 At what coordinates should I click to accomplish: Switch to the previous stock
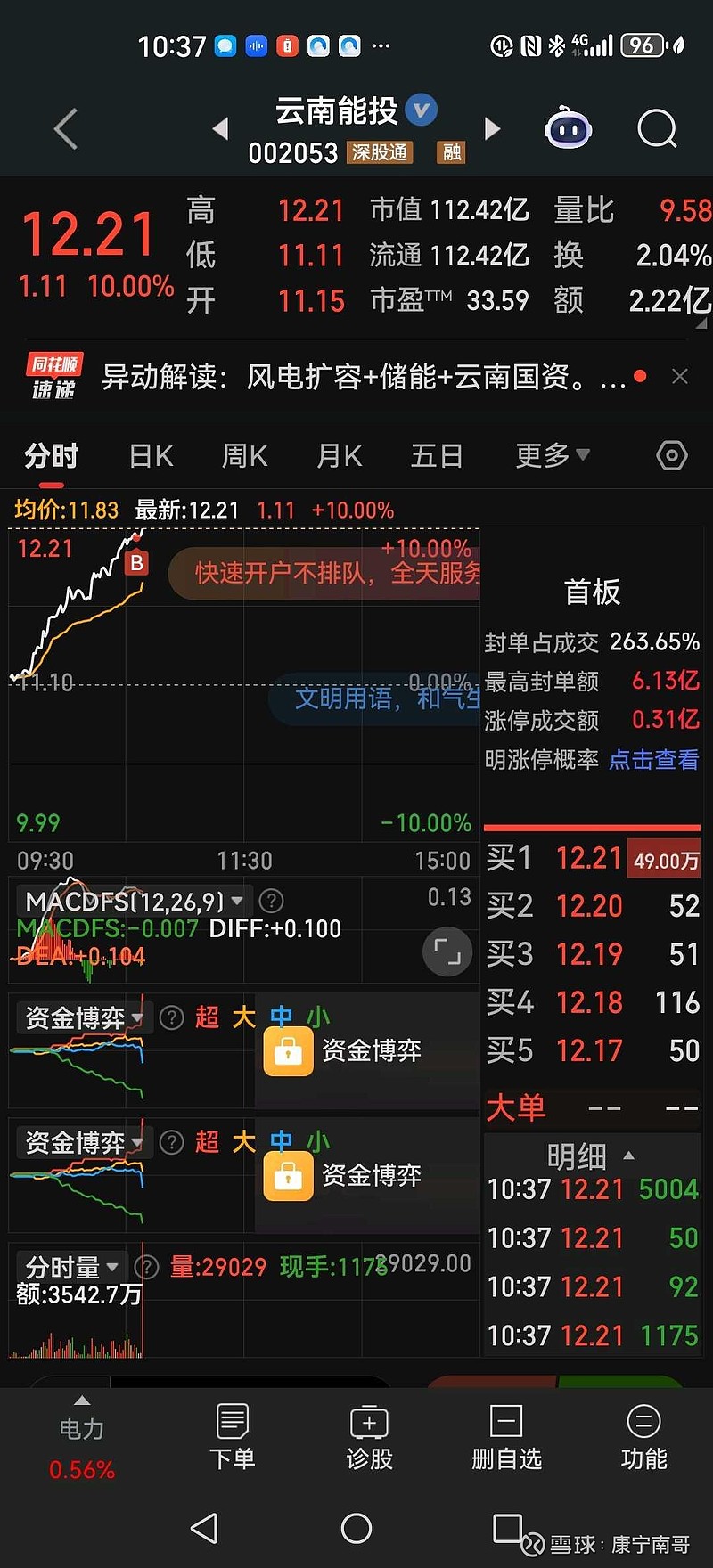point(220,129)
